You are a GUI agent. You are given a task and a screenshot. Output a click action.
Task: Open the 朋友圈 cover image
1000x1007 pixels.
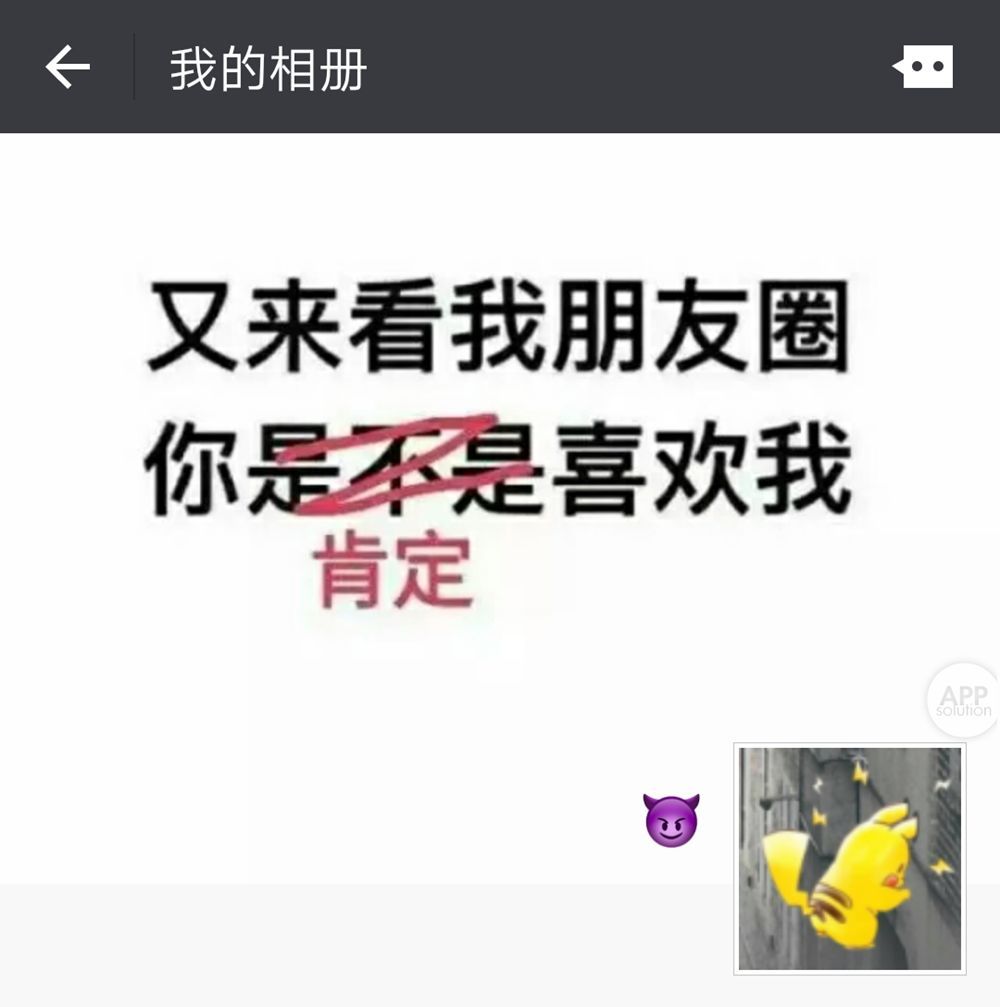click(x=500, y=450)
